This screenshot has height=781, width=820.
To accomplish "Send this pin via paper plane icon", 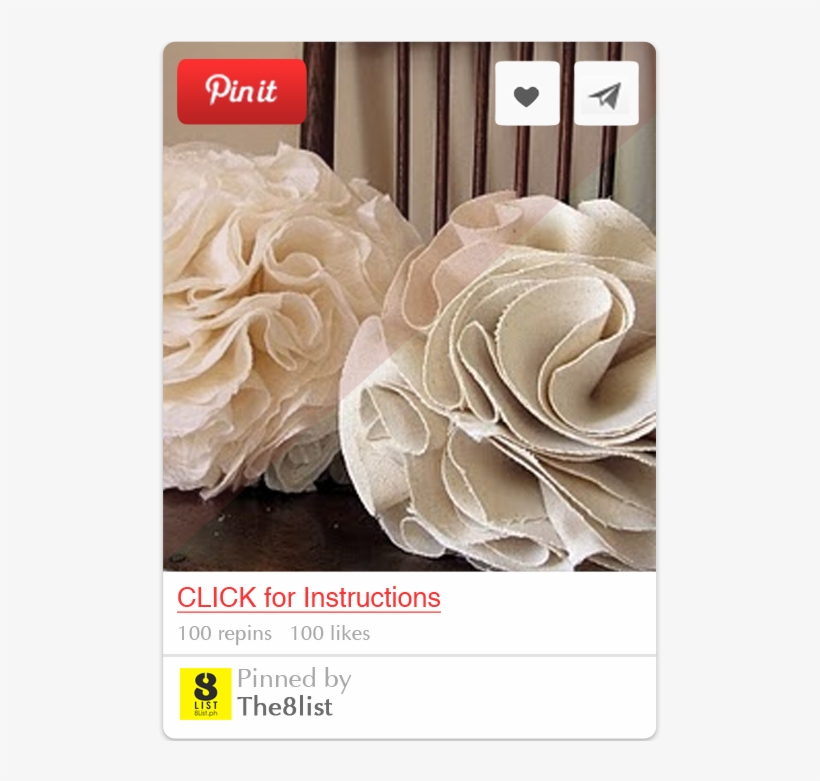I will tap(606, 94).
